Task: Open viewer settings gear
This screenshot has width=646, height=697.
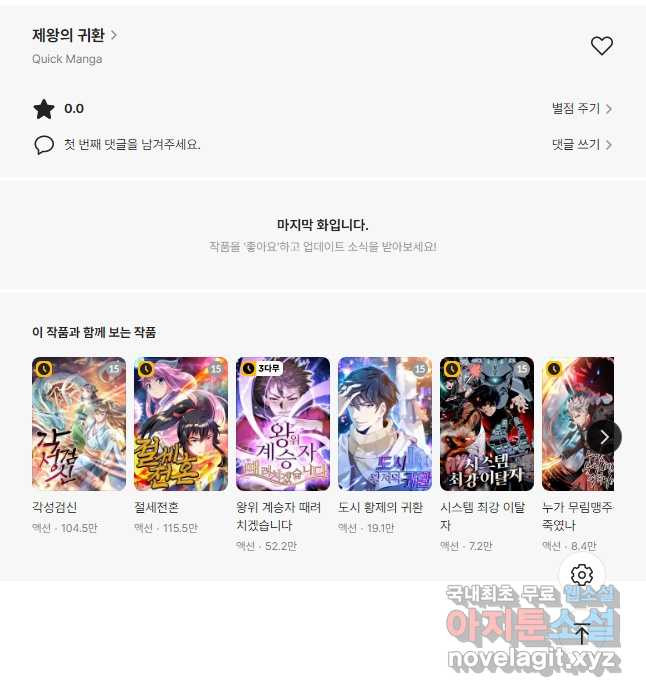Action: pyautogui.click(x=582, y=575)
